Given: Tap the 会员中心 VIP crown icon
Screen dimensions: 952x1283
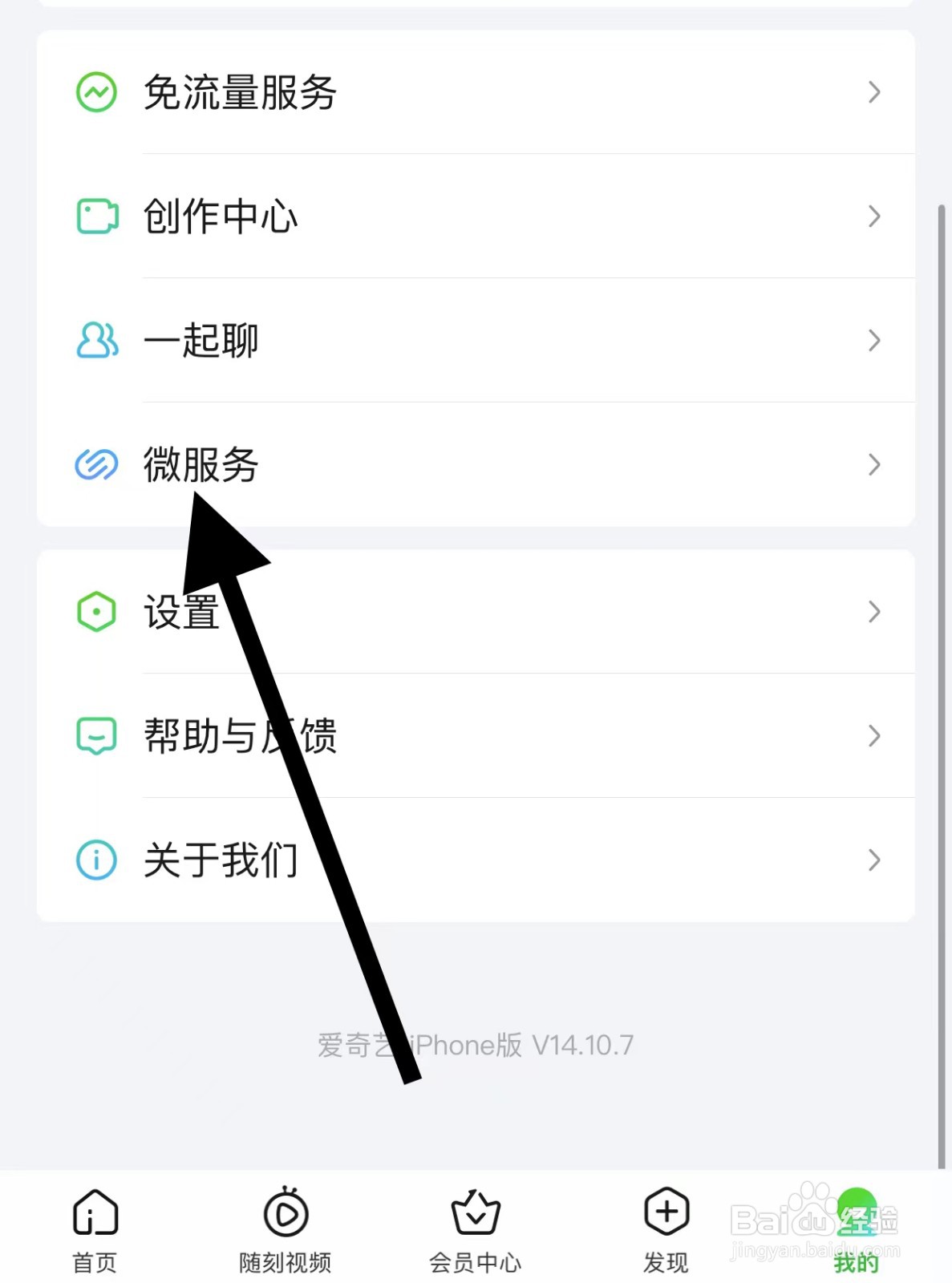Looking at the screenshot, I should pos(476,1212).
